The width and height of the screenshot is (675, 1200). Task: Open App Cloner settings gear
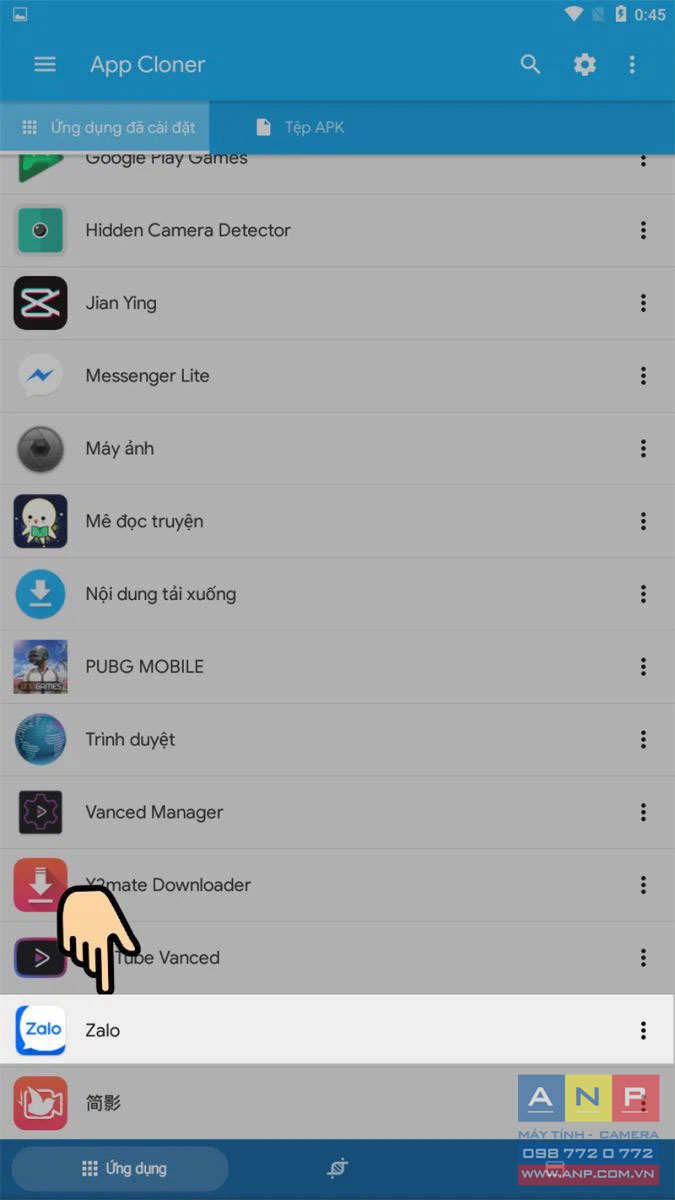(x=585, y=64)
